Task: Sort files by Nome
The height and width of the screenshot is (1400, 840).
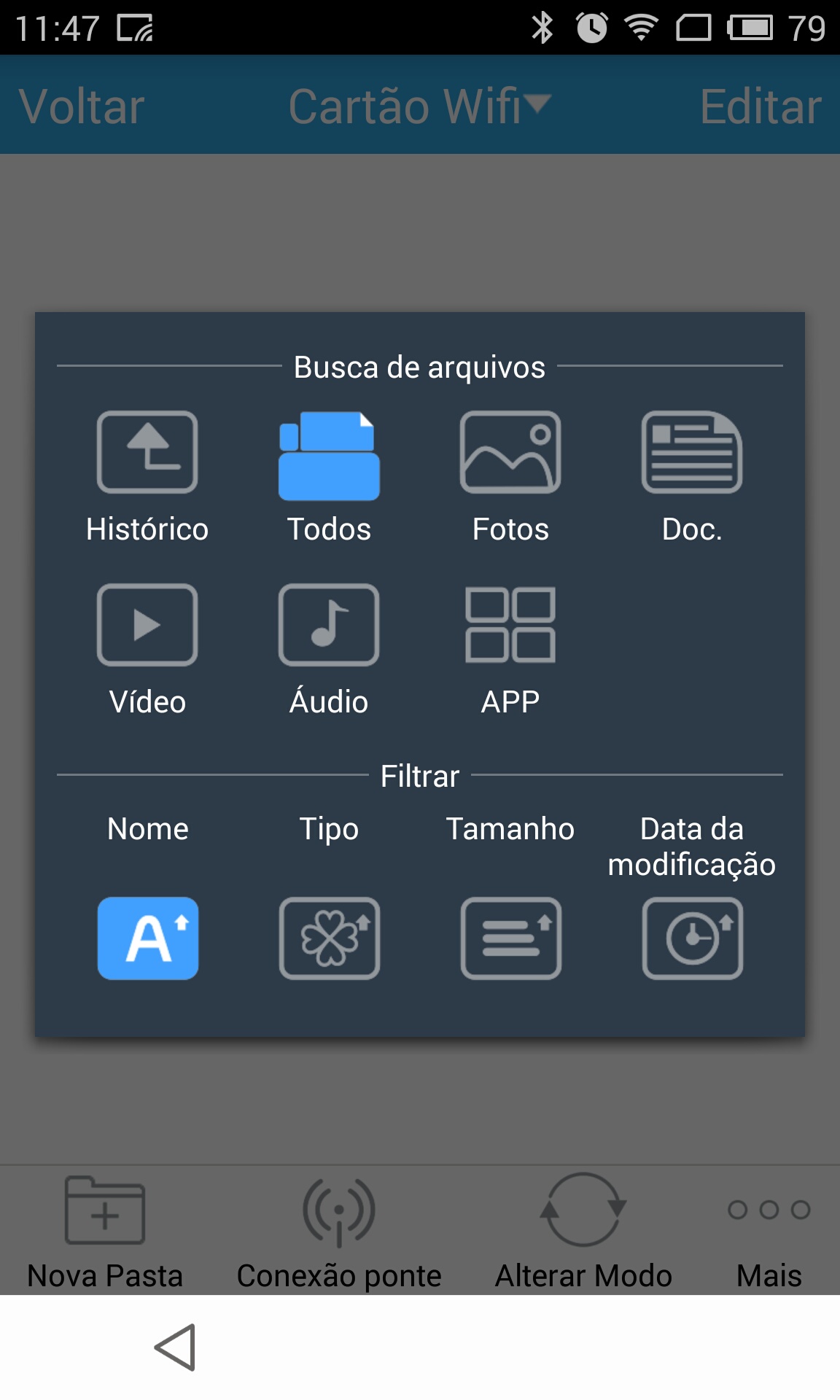Action: (148, 938)
